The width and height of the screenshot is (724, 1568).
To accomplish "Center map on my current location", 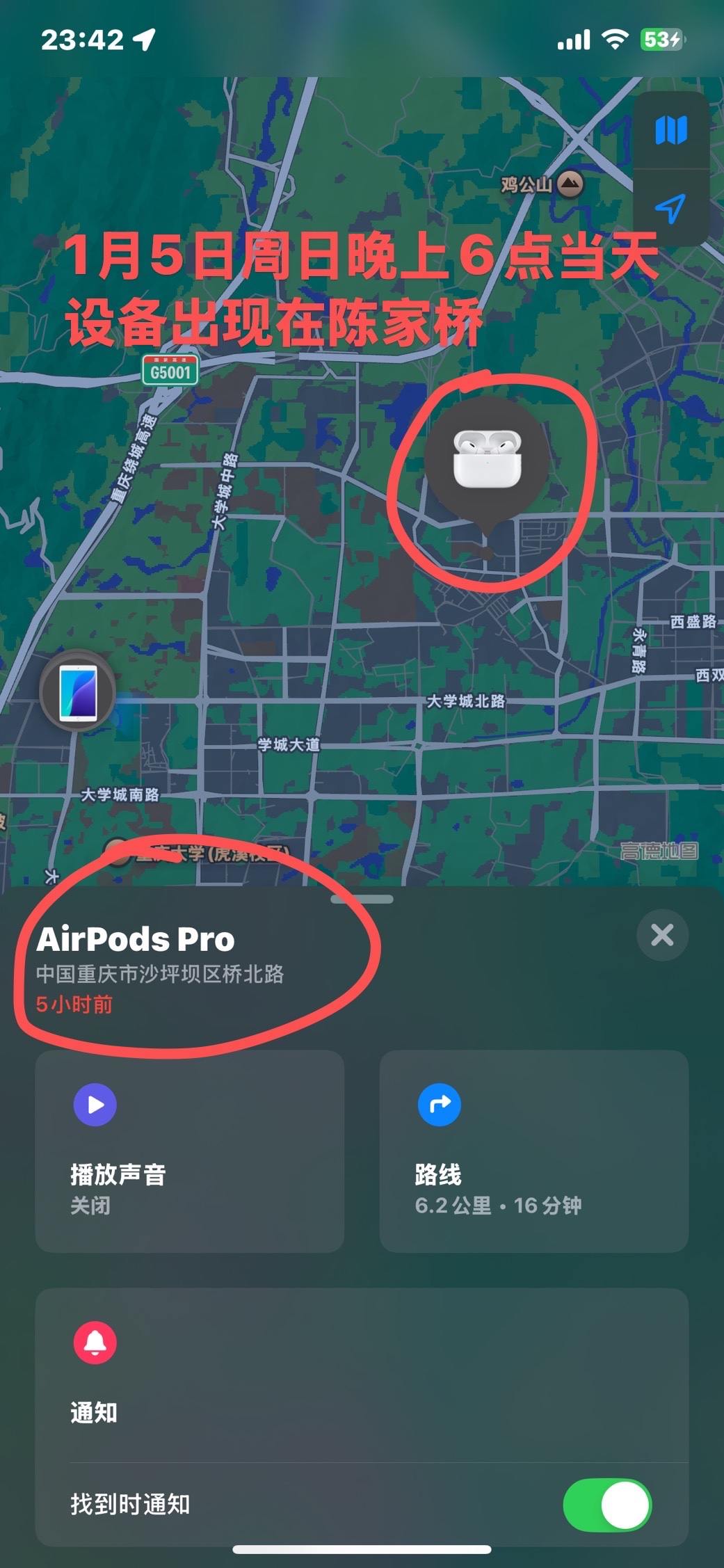I will click(670, 209).
